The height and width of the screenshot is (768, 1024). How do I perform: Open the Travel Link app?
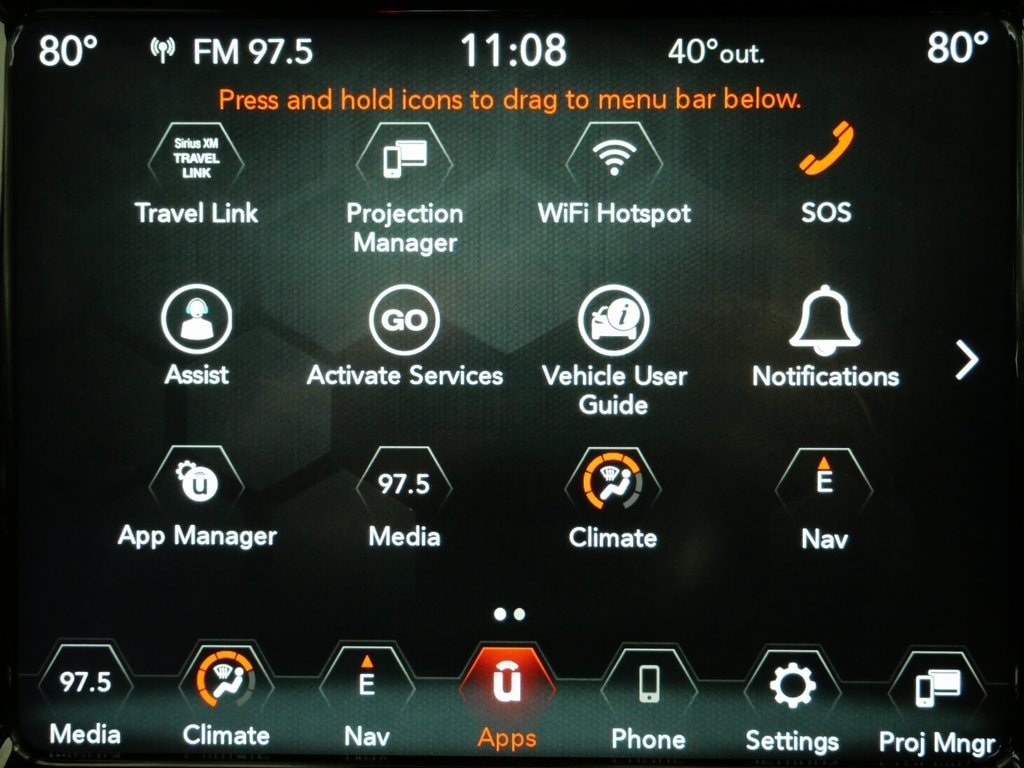[x=196, y=162]
